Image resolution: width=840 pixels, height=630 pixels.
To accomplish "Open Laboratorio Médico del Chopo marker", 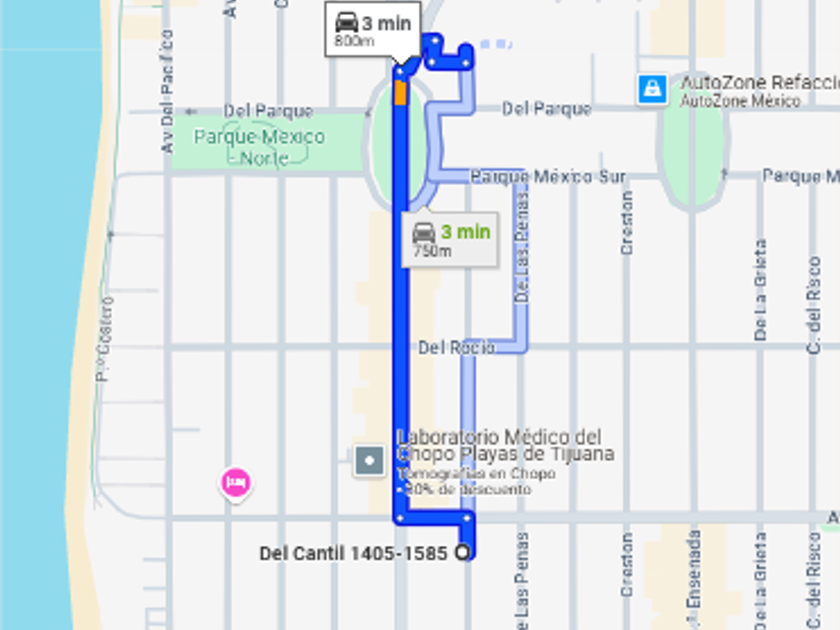I will (x=369, y=461).
